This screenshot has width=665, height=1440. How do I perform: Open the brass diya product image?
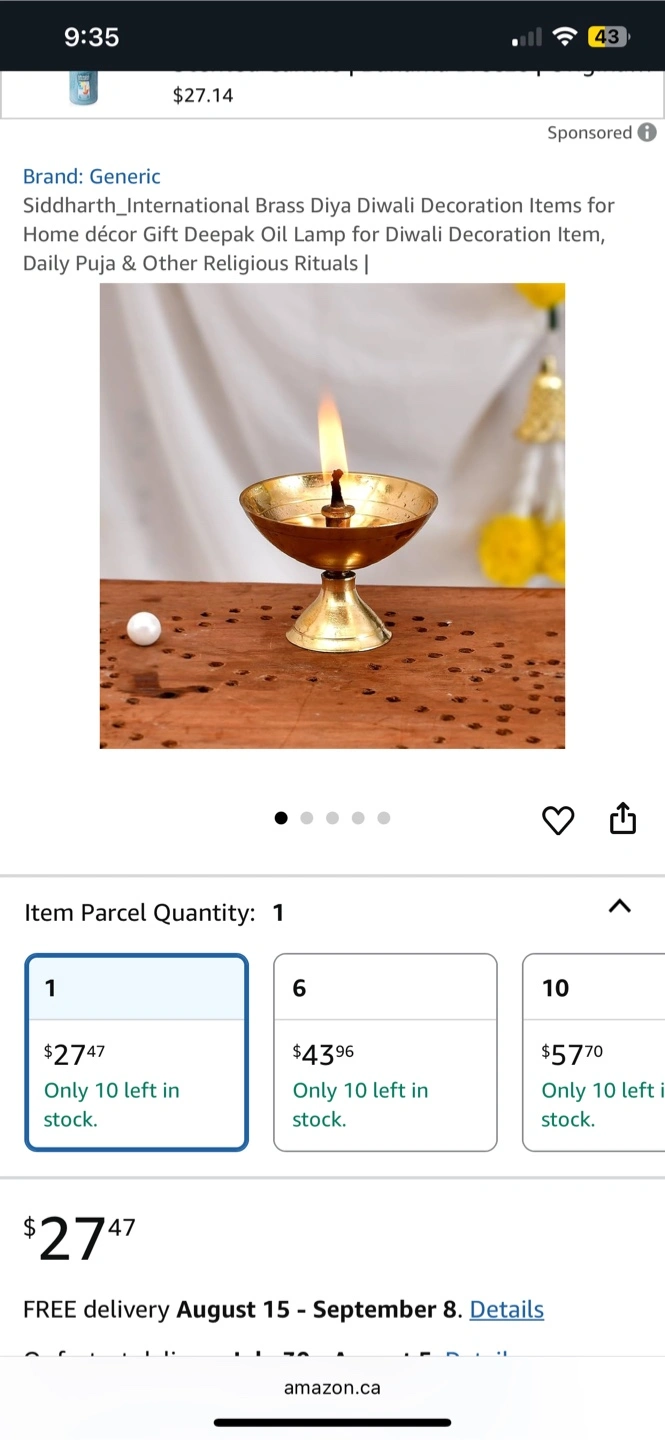(332, 515)
